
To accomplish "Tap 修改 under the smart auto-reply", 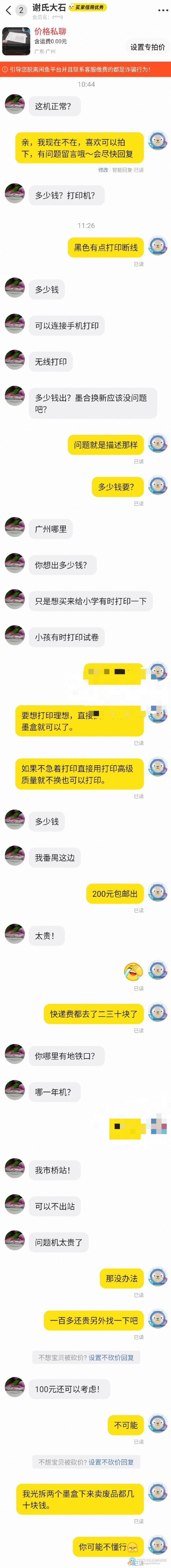I will (x=103, y=170).
